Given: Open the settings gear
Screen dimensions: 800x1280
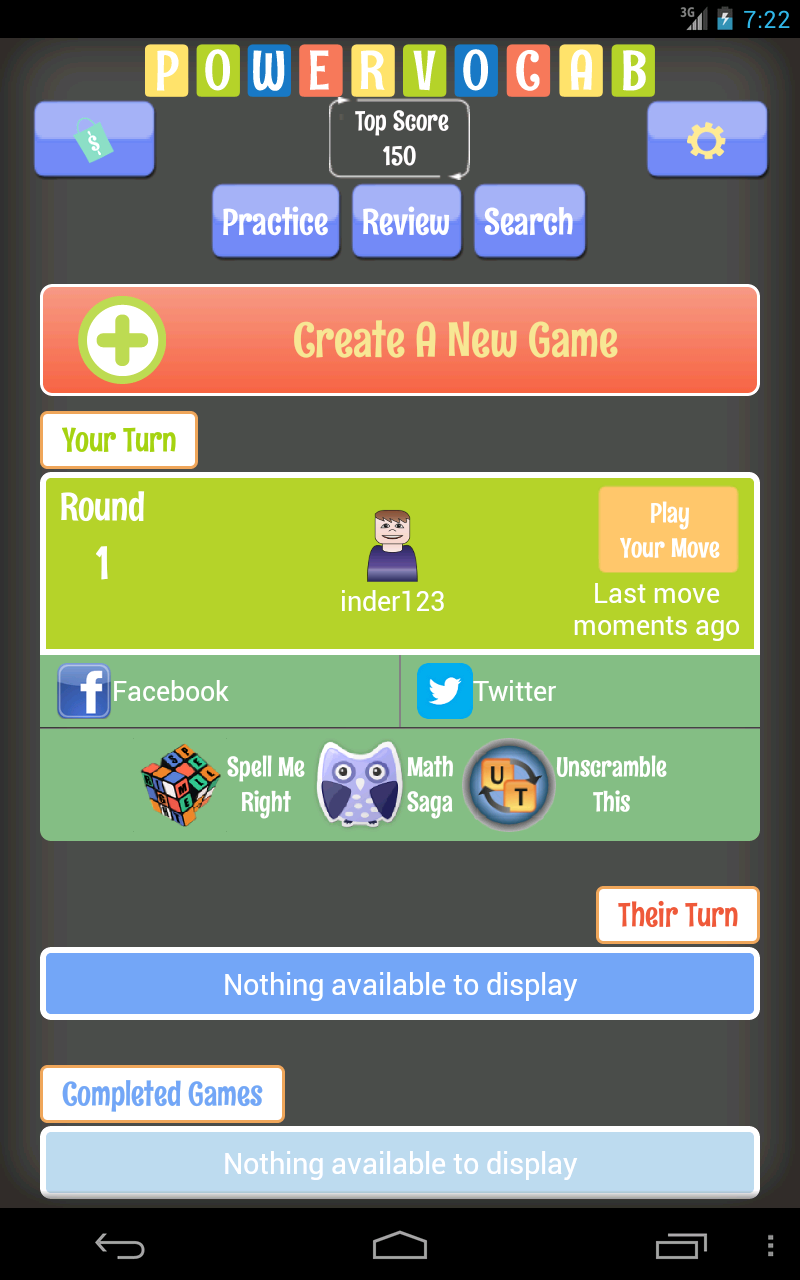Looking at the screenshot, I should 706,140.
